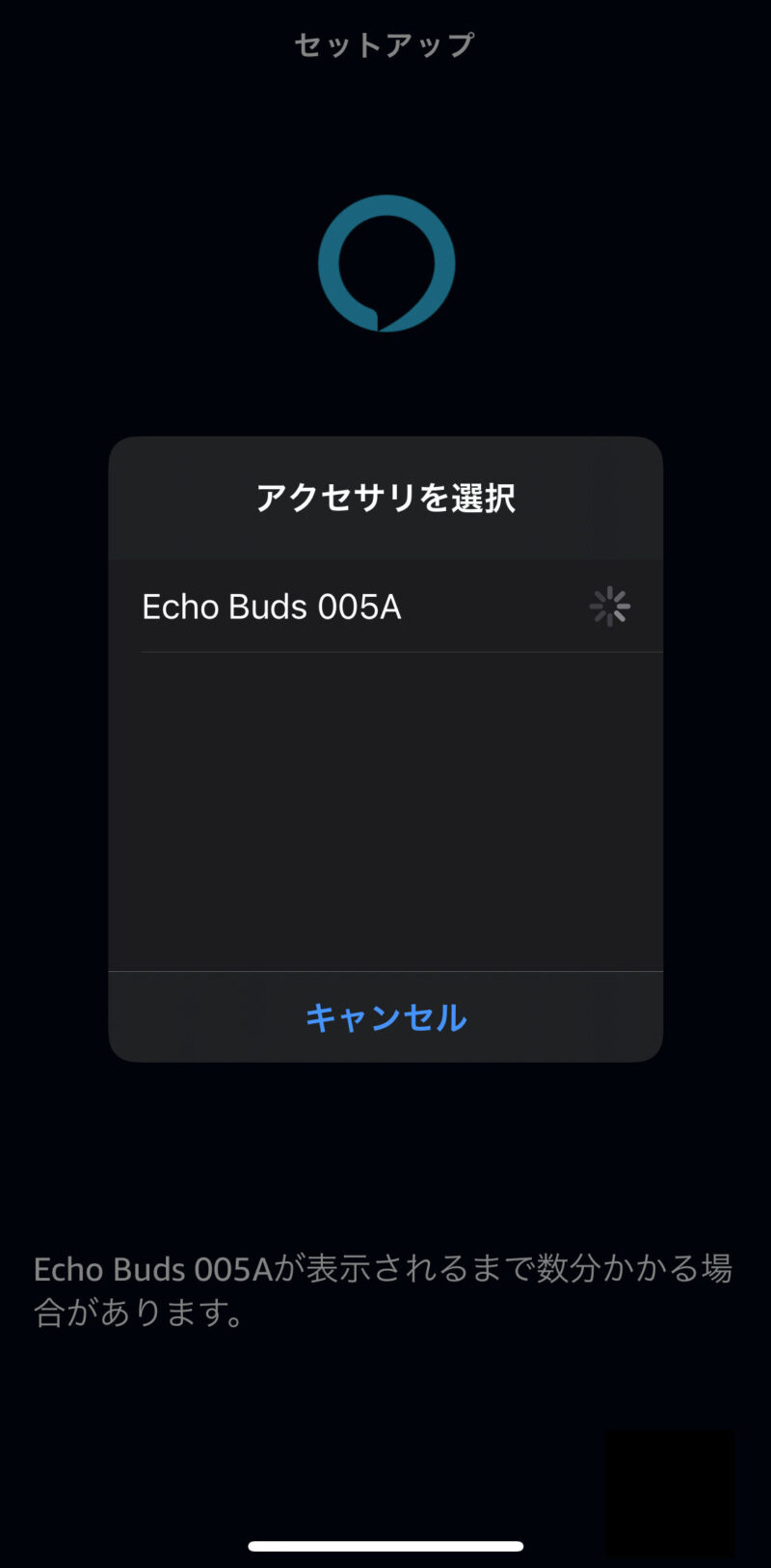771x1568 pixels.
Task: Cancel the accessory selection dialog
Action: [385, 1017]
